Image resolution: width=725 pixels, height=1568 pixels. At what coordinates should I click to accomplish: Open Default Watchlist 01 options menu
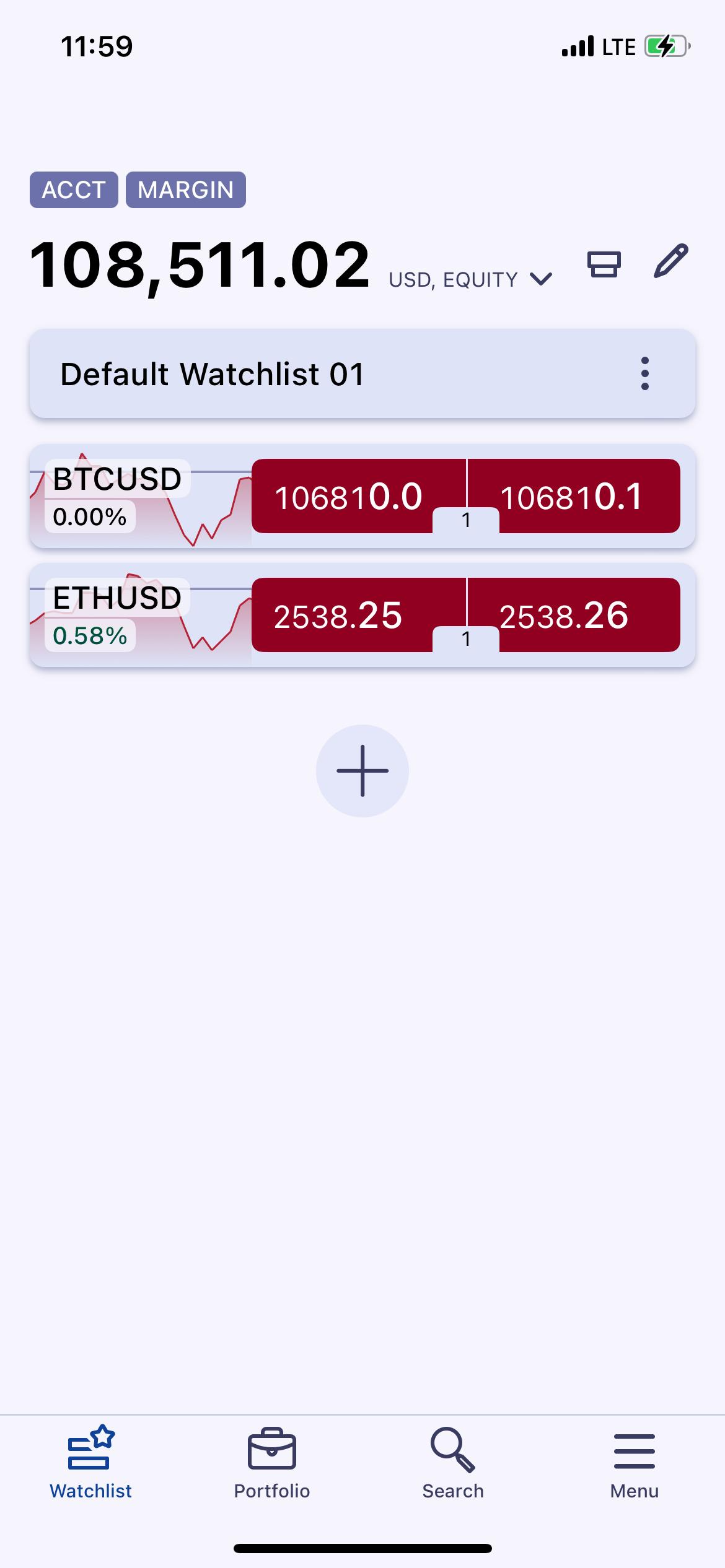(645, 373)
